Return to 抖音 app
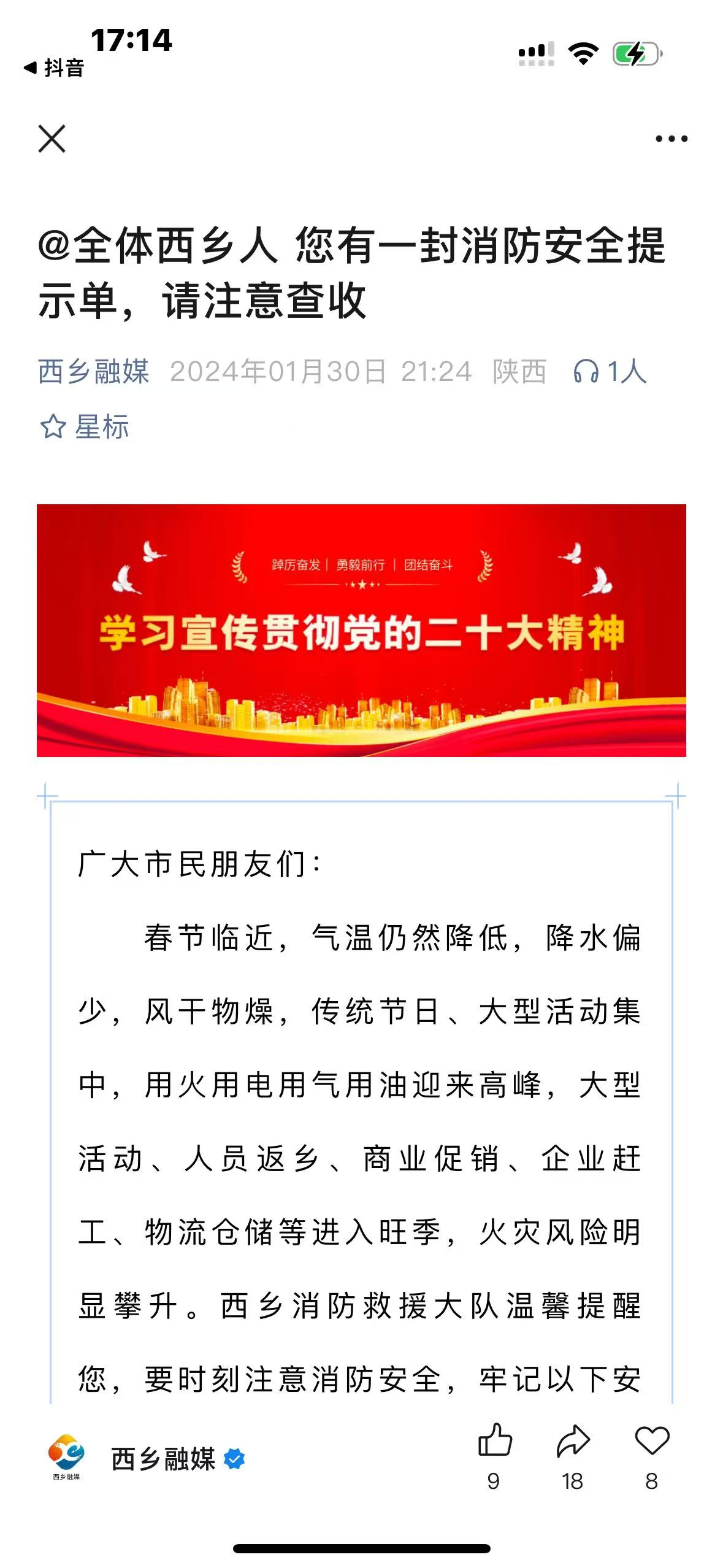 tap(54, 67)
